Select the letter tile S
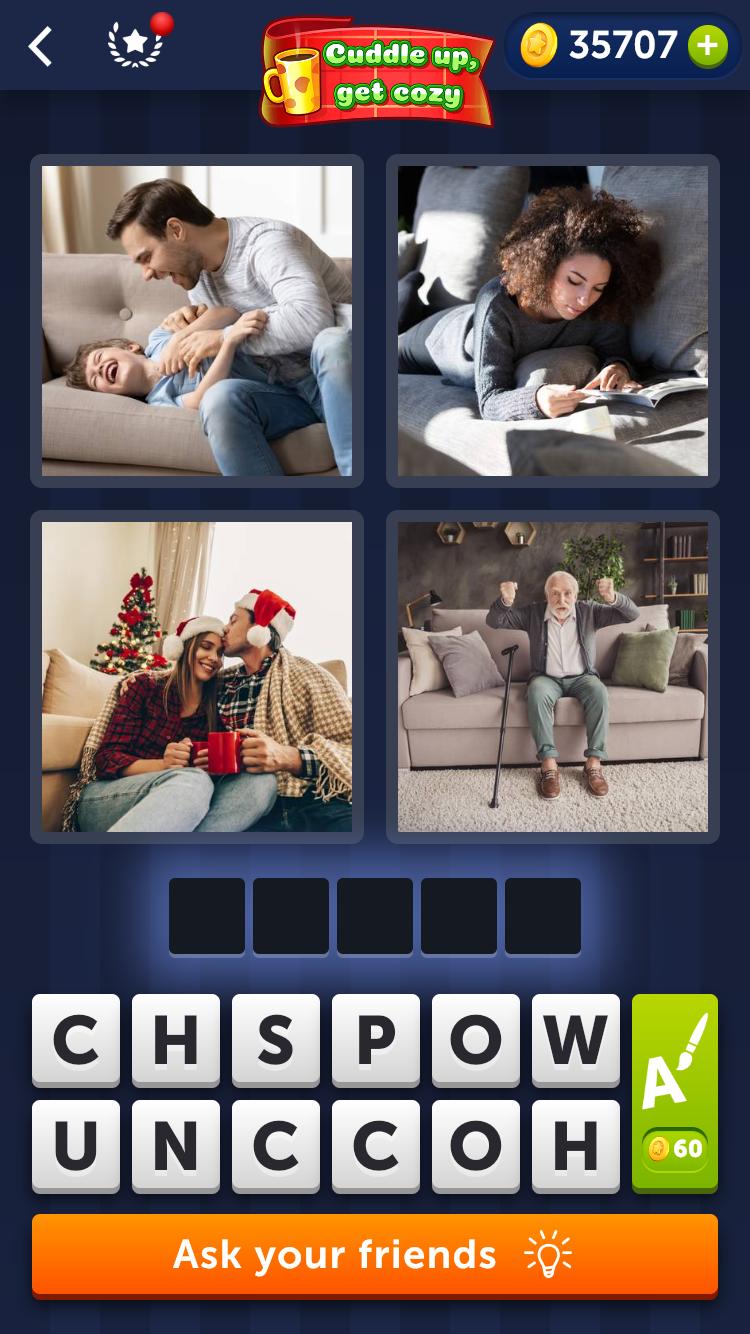 pos(275,1040)
